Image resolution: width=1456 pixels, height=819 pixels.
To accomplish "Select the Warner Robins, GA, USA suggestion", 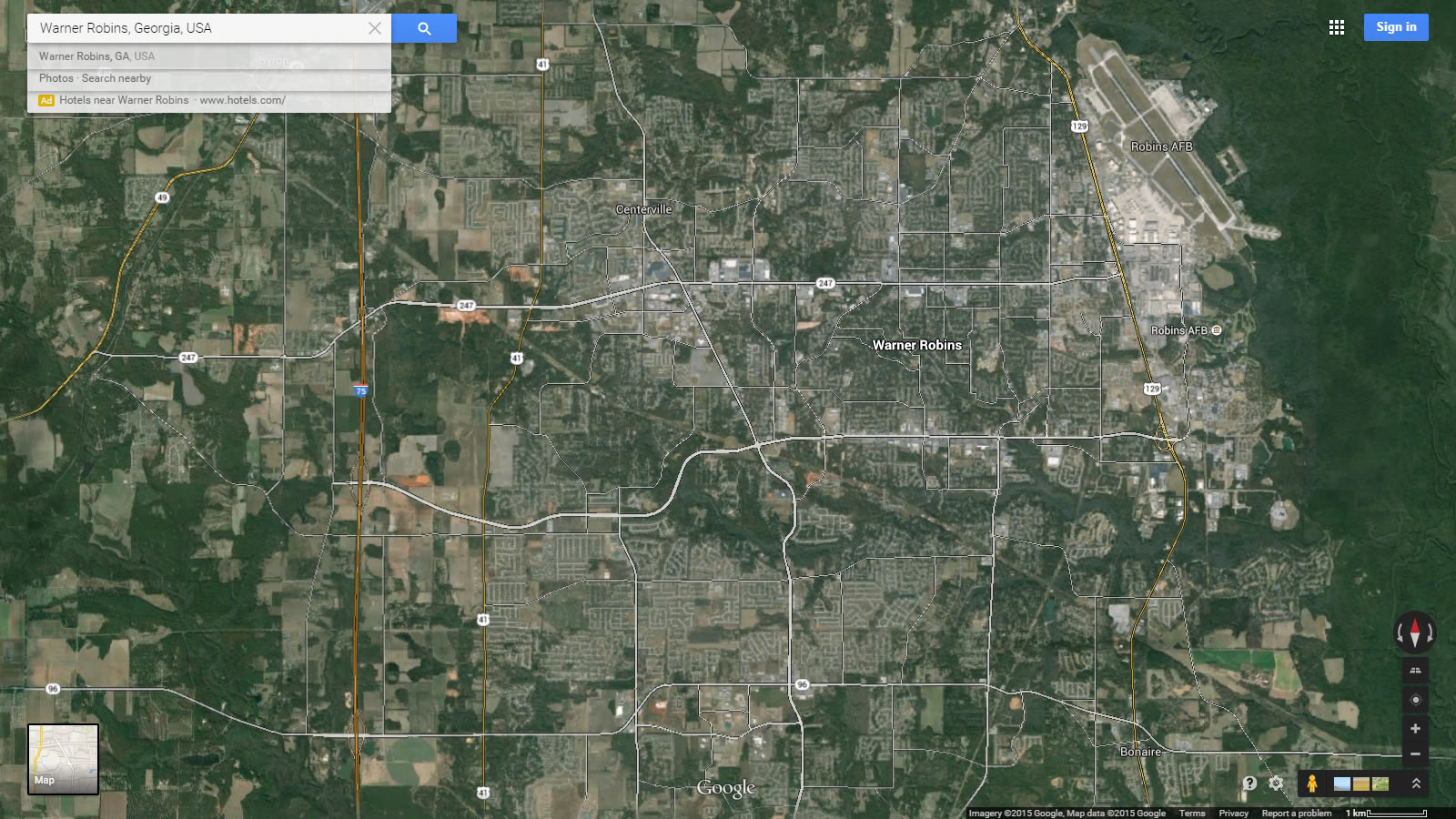I will click(96, 56).
